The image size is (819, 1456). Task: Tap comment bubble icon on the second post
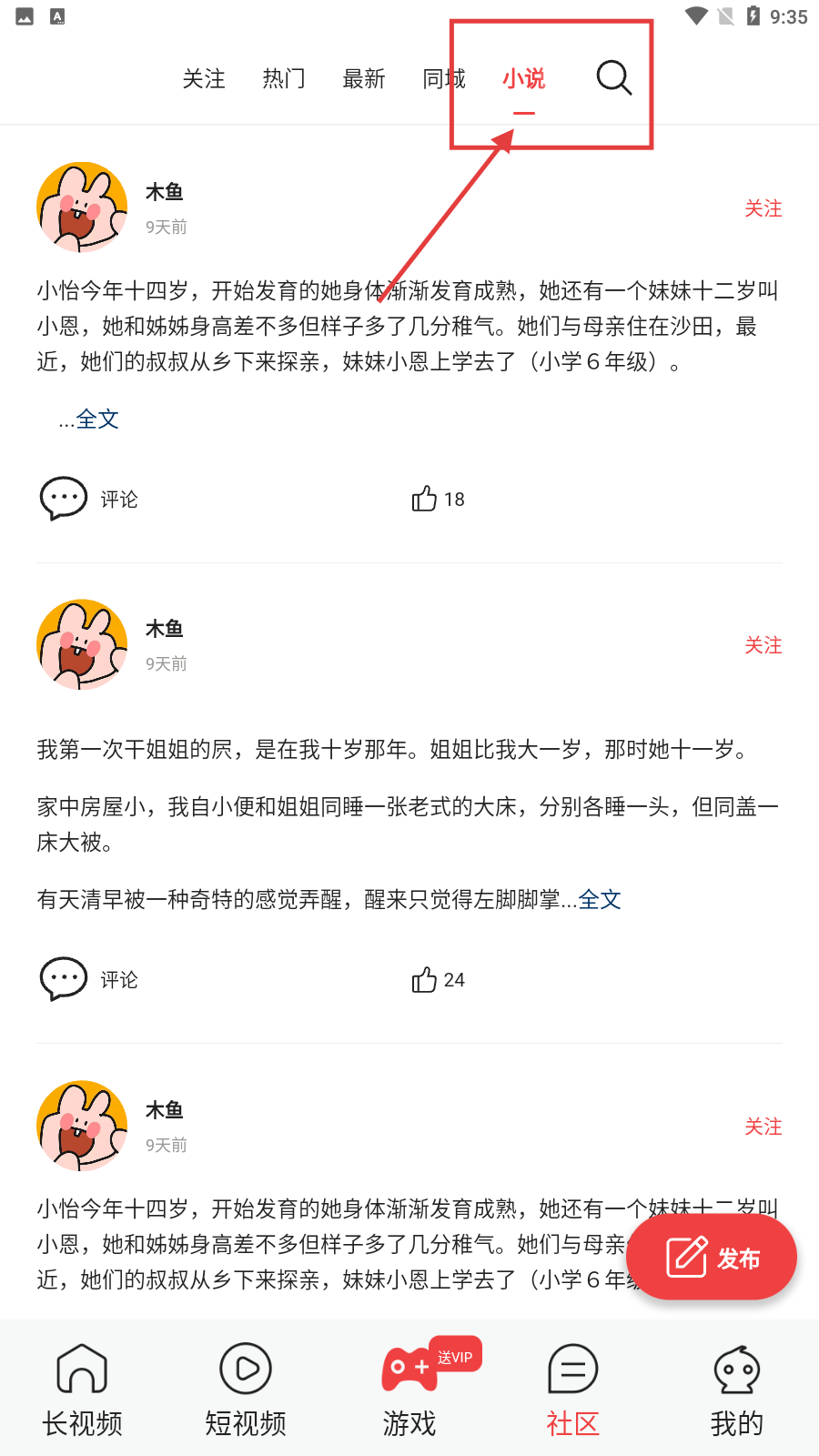point(63,980)
